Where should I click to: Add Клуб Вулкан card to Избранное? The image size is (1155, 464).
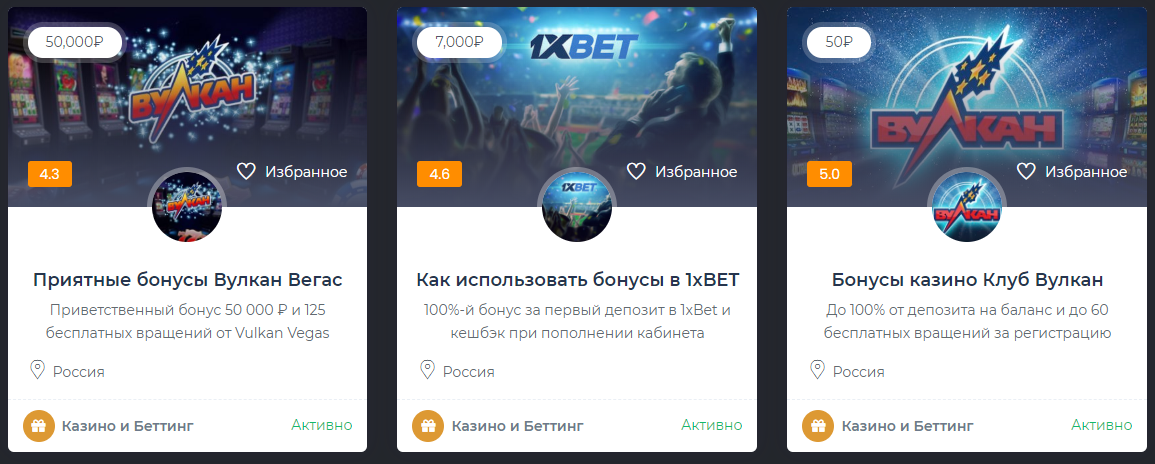tap(1071, 172)
